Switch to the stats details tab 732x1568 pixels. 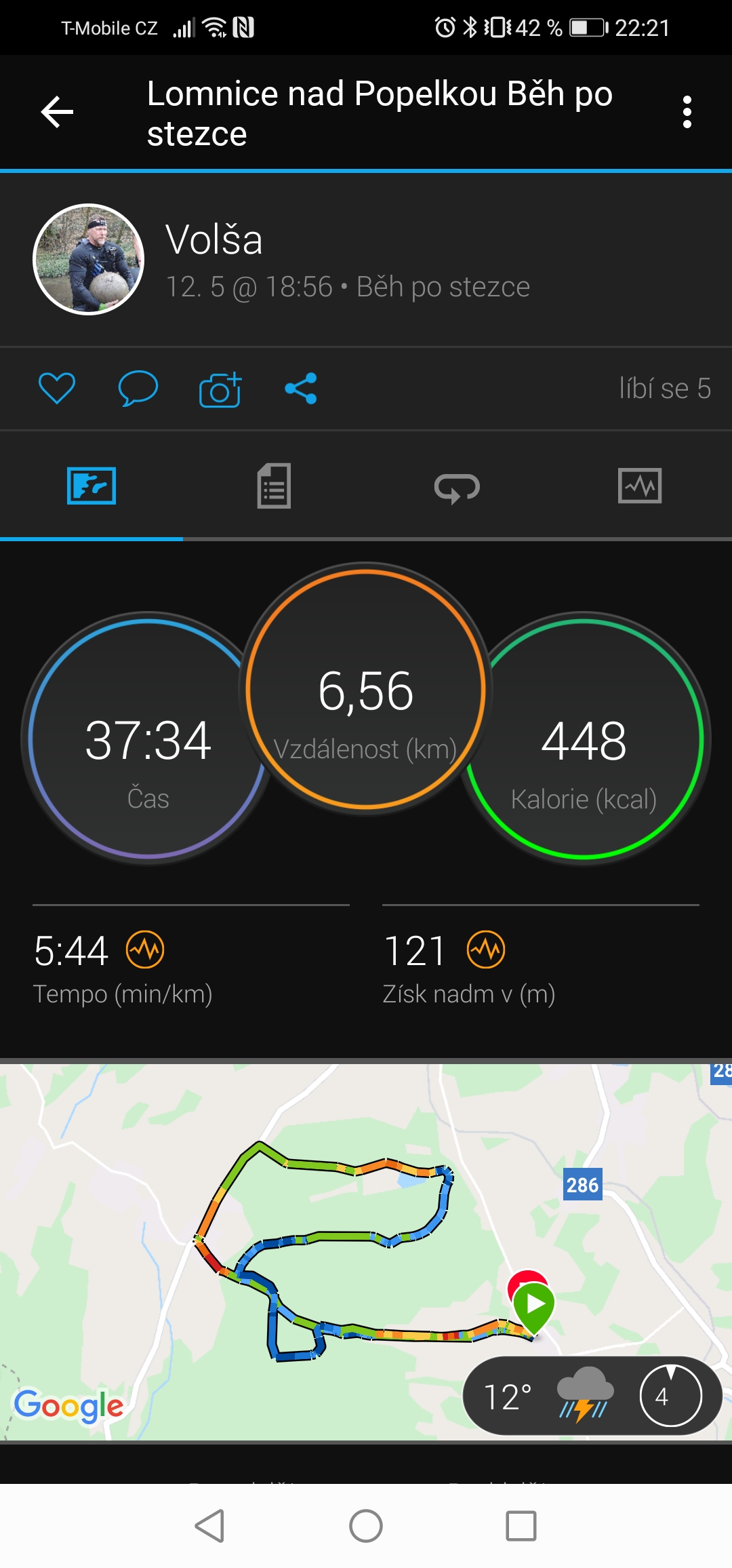[x=274, y=486]
